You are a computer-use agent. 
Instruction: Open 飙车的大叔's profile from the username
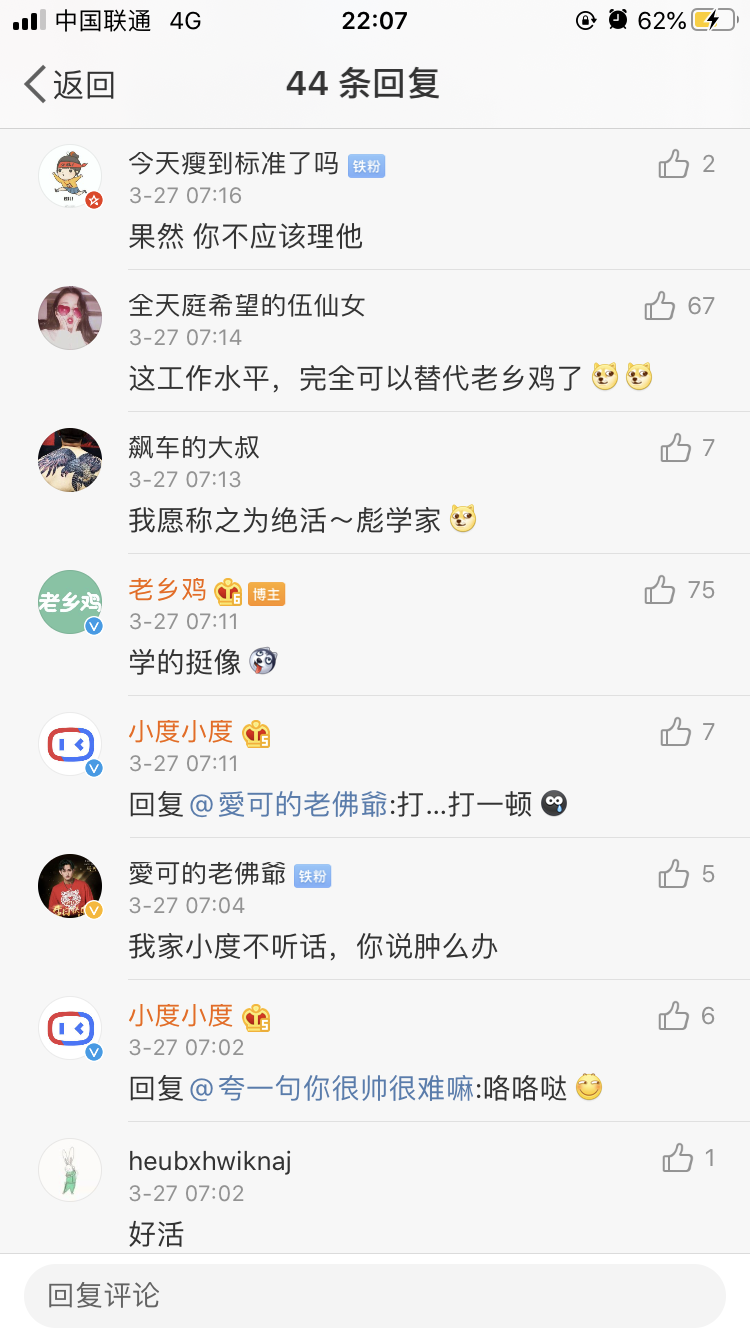click(194, 447)
